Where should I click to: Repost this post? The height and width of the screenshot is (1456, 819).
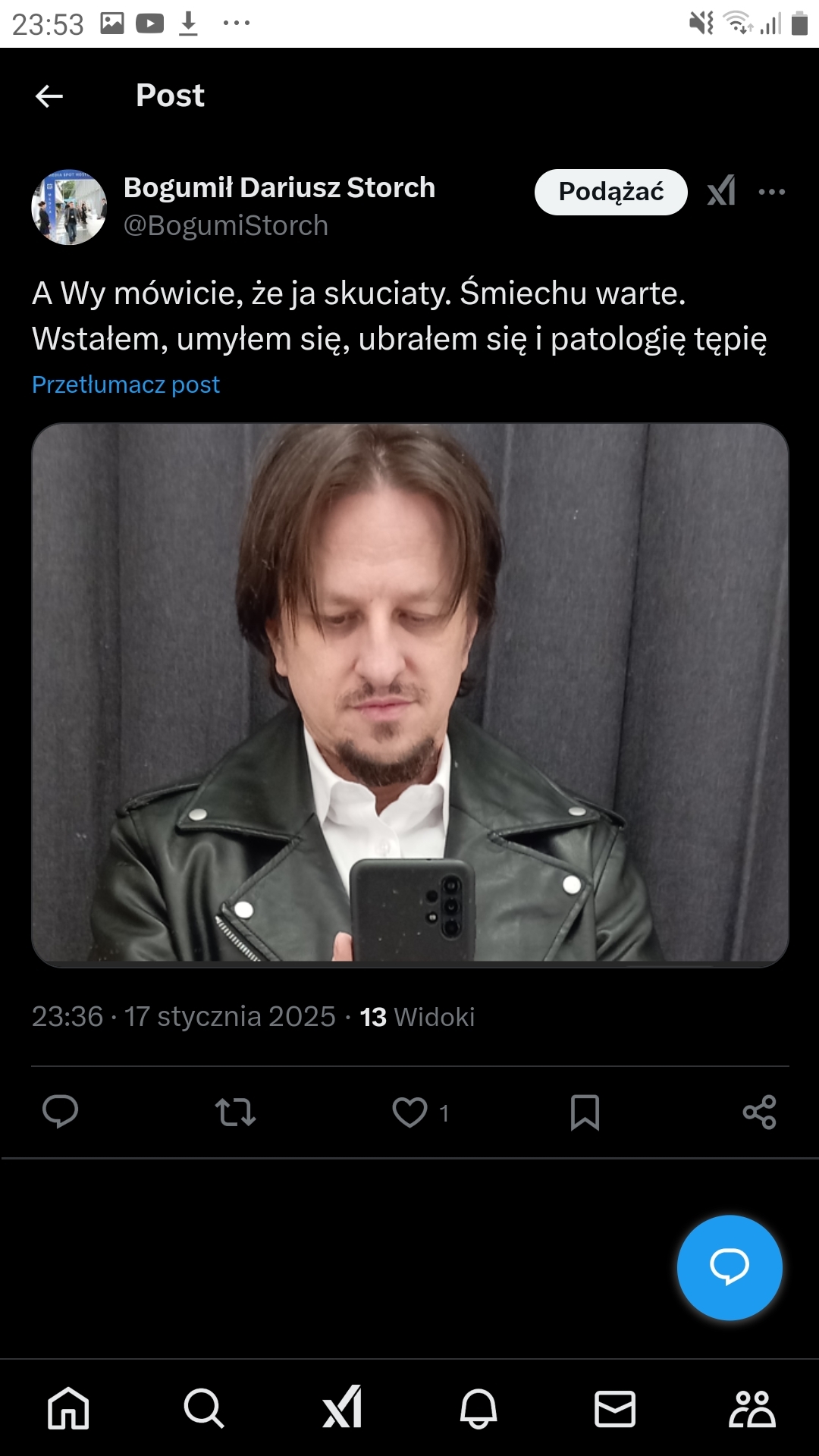coord(235,1112)
